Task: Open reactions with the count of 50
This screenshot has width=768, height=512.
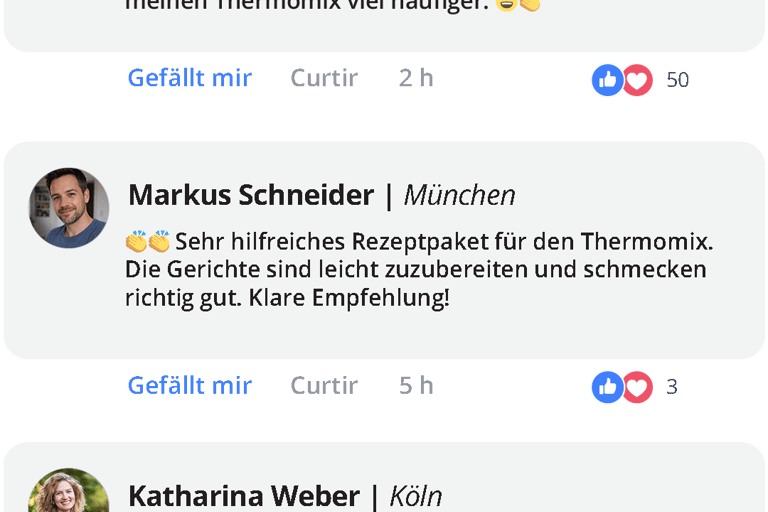Action: pyautogui.click(x=640, y=80)
